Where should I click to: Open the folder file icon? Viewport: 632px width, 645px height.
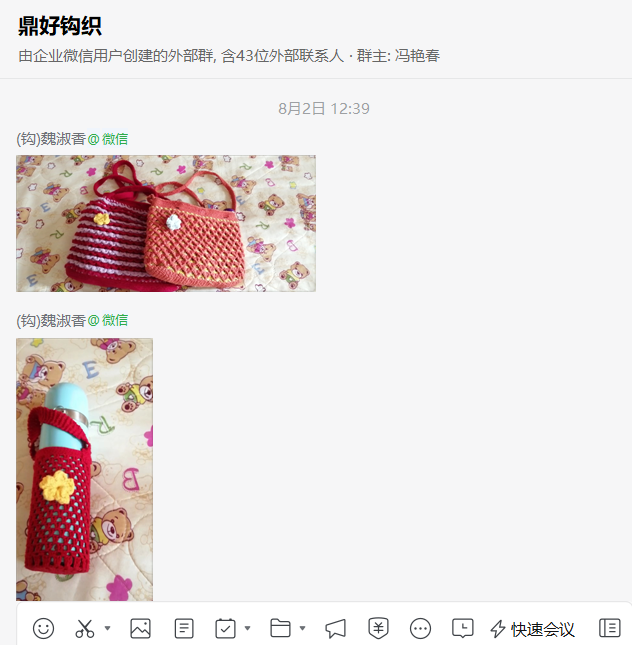280,628
